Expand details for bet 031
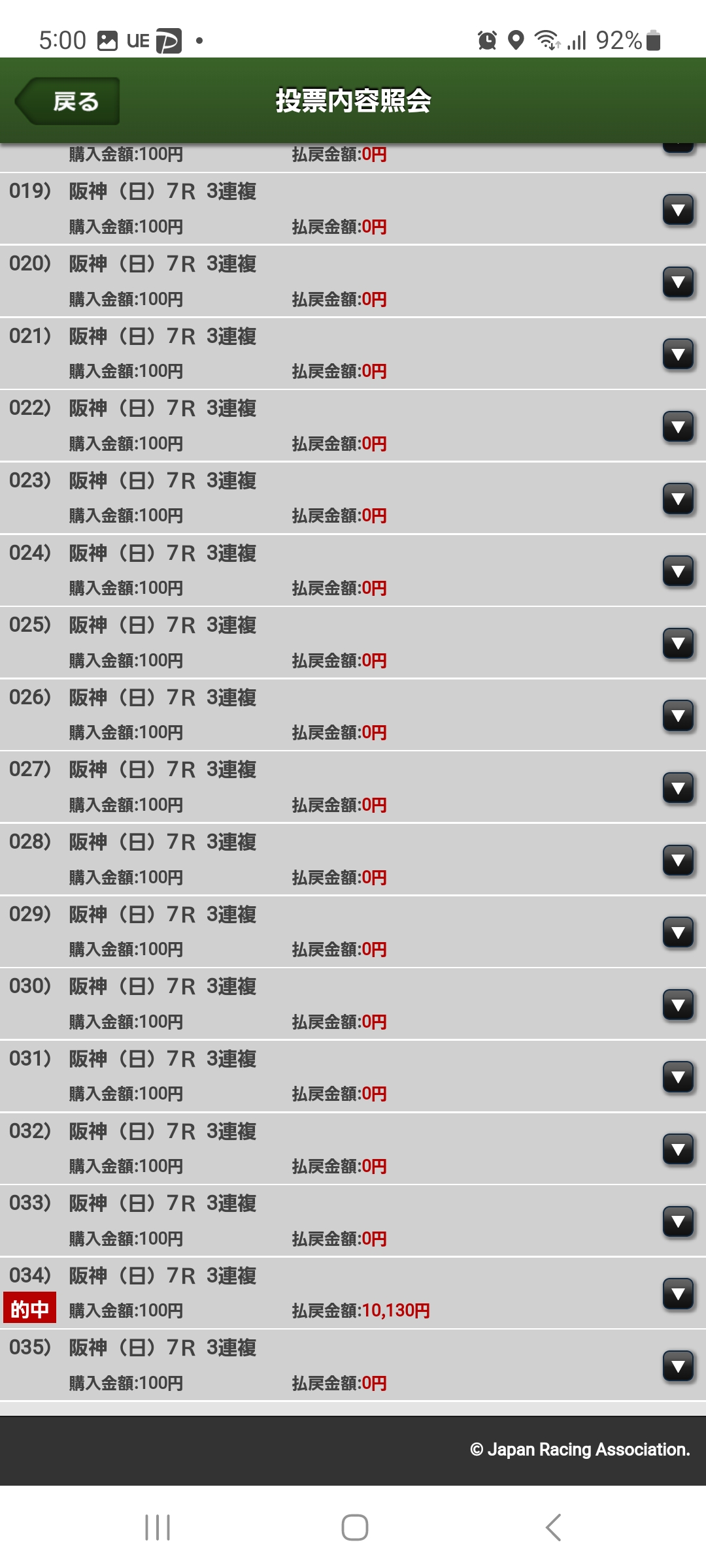The height and width of the screenshot is (1568, 706). tap(678, 1077)
